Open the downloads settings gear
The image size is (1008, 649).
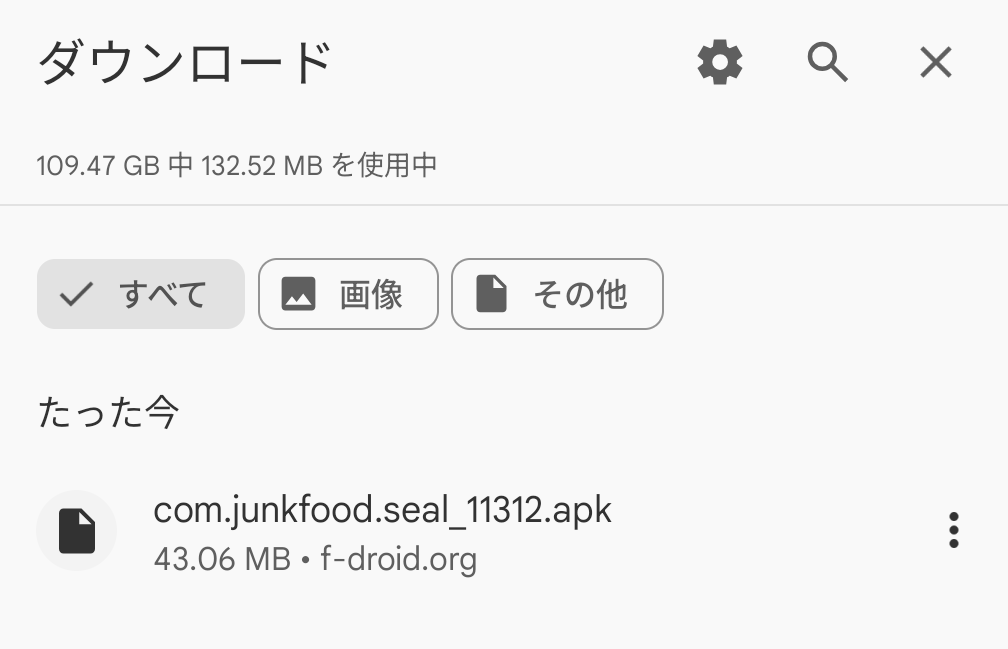720,63
